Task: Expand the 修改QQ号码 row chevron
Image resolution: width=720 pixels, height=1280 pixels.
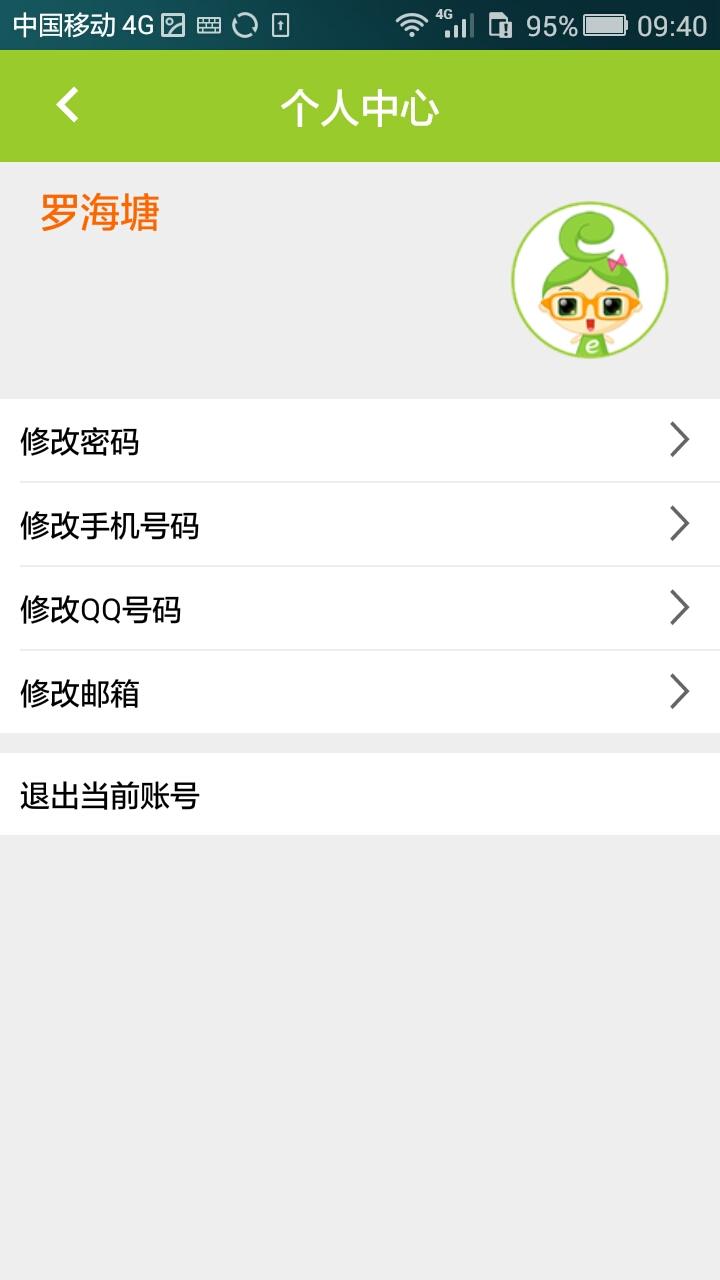Action: 681,608
